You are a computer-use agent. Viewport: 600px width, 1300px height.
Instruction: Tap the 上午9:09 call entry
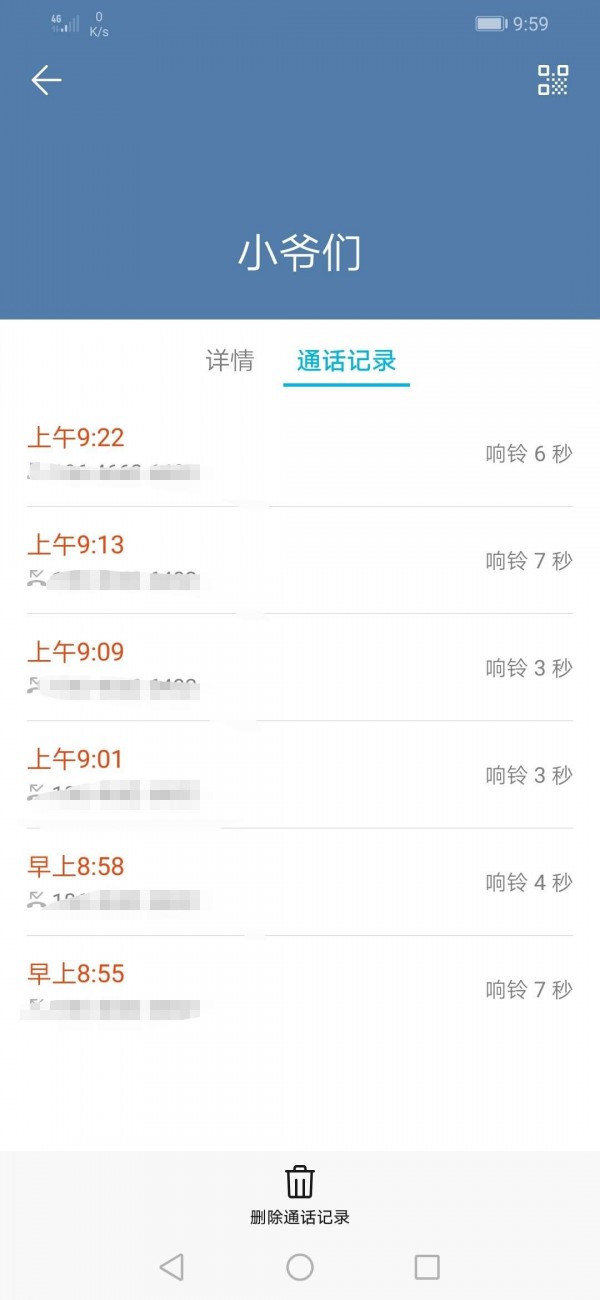[300, 667]
